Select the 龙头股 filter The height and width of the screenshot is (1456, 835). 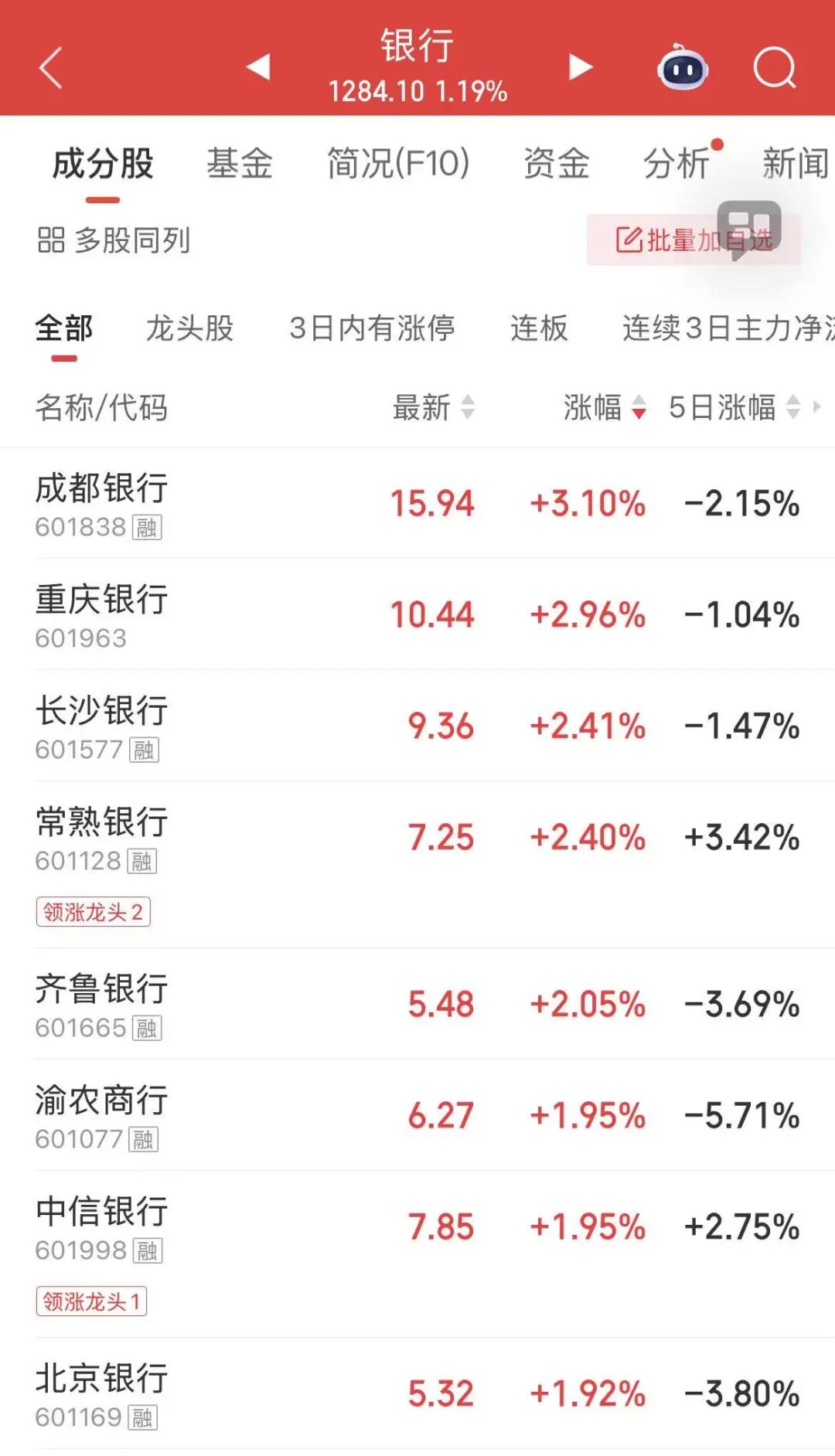(x=189, y=328)
